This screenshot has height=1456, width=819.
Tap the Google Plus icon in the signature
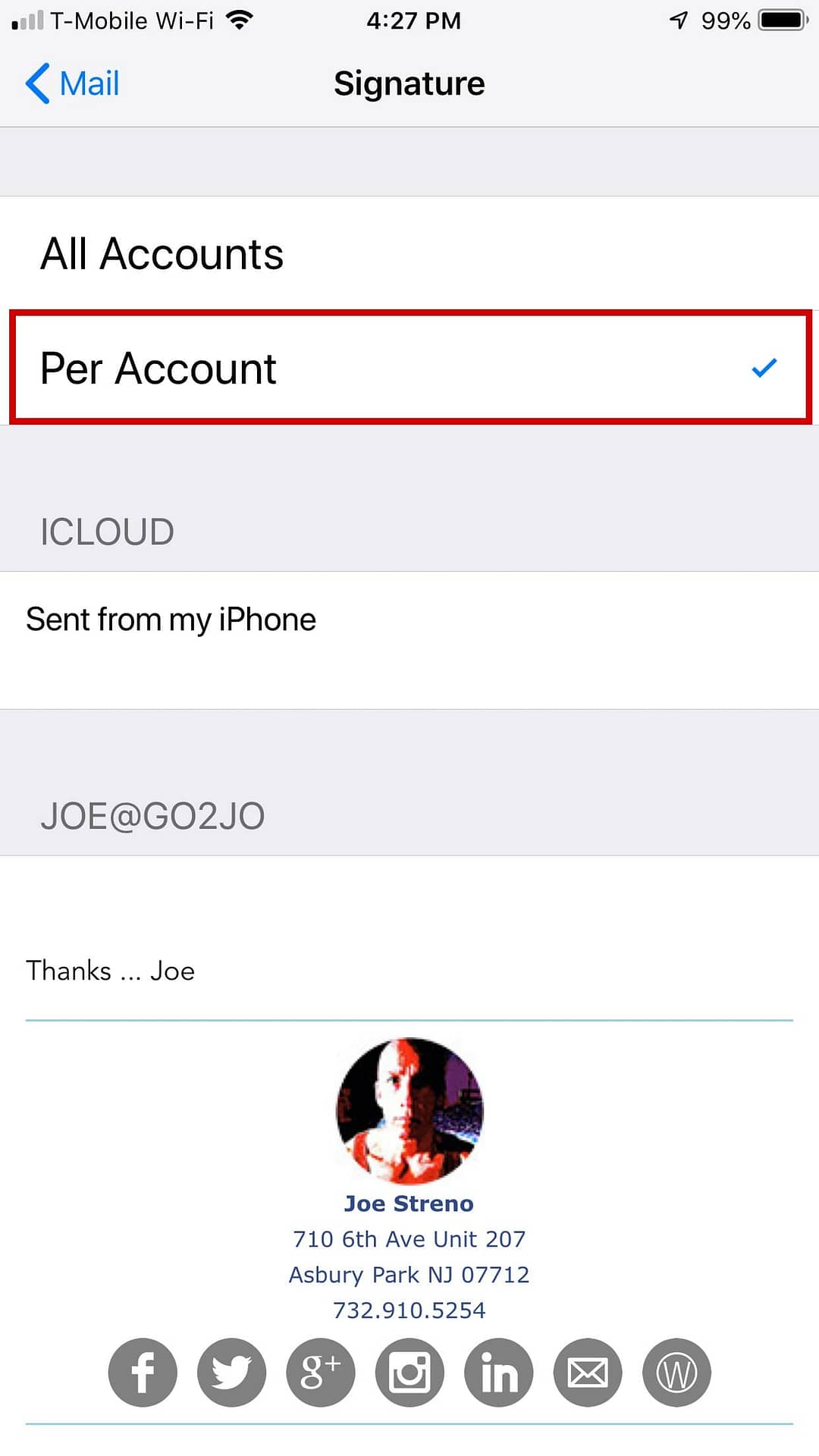click(x=321, y=1373)
